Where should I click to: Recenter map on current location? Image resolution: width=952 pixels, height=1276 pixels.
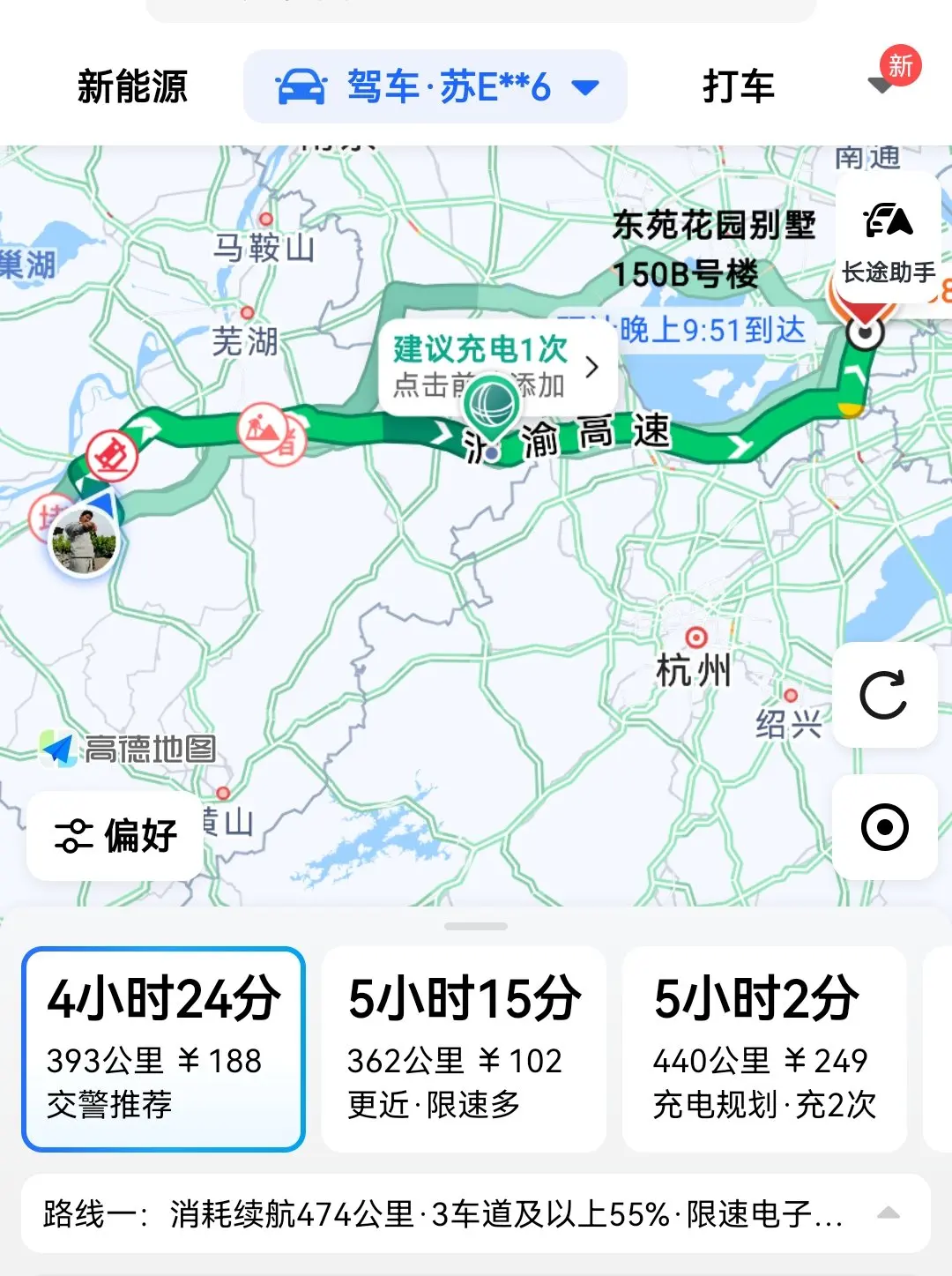(x=884, y=827)
